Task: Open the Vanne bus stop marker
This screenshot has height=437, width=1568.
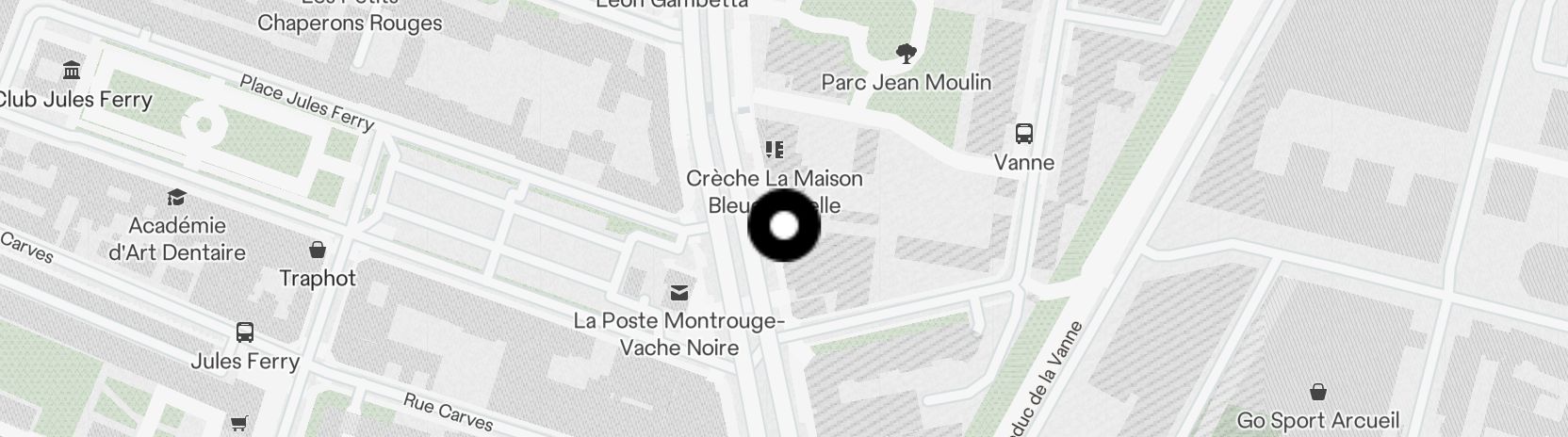Action: pos(1024,134)
